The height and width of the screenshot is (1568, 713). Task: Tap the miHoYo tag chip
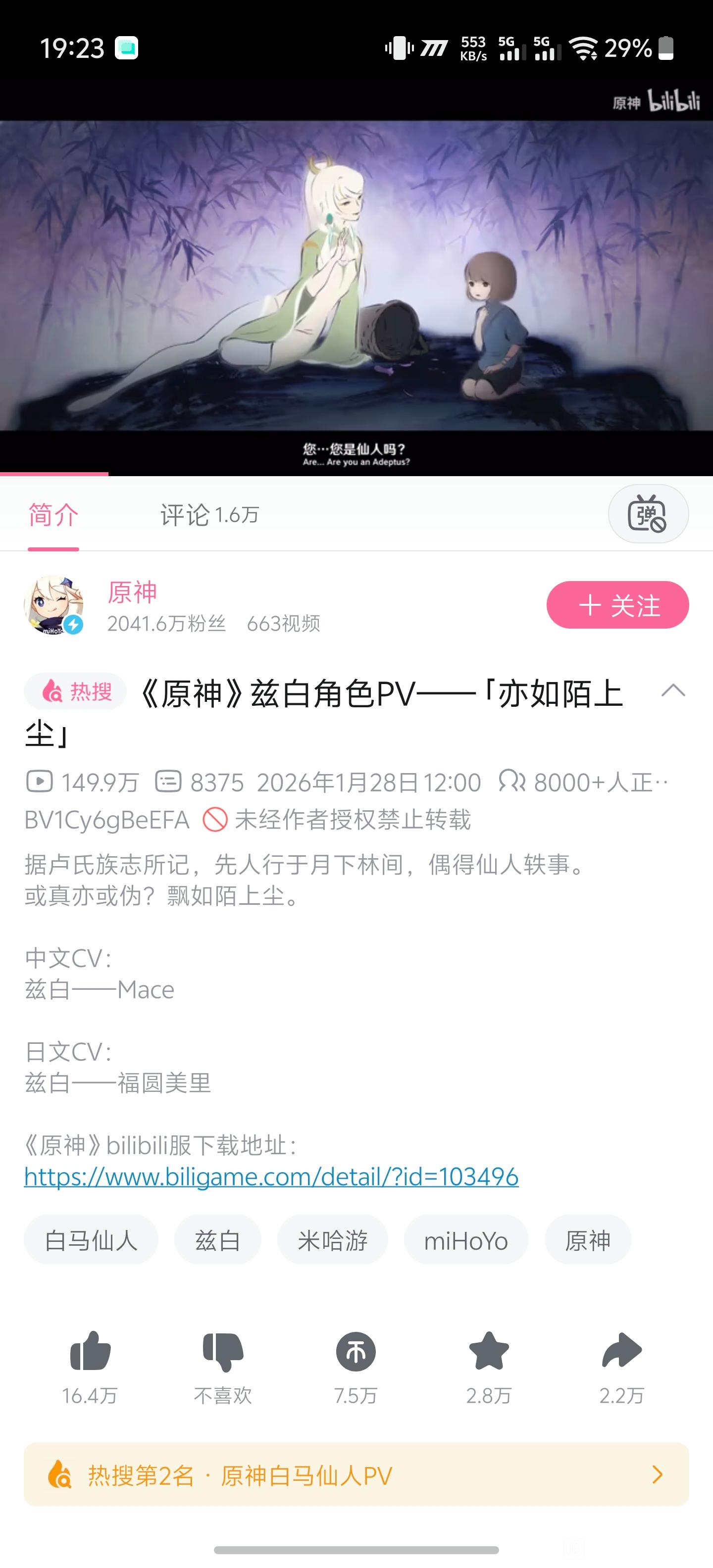tap(466, 1240)
